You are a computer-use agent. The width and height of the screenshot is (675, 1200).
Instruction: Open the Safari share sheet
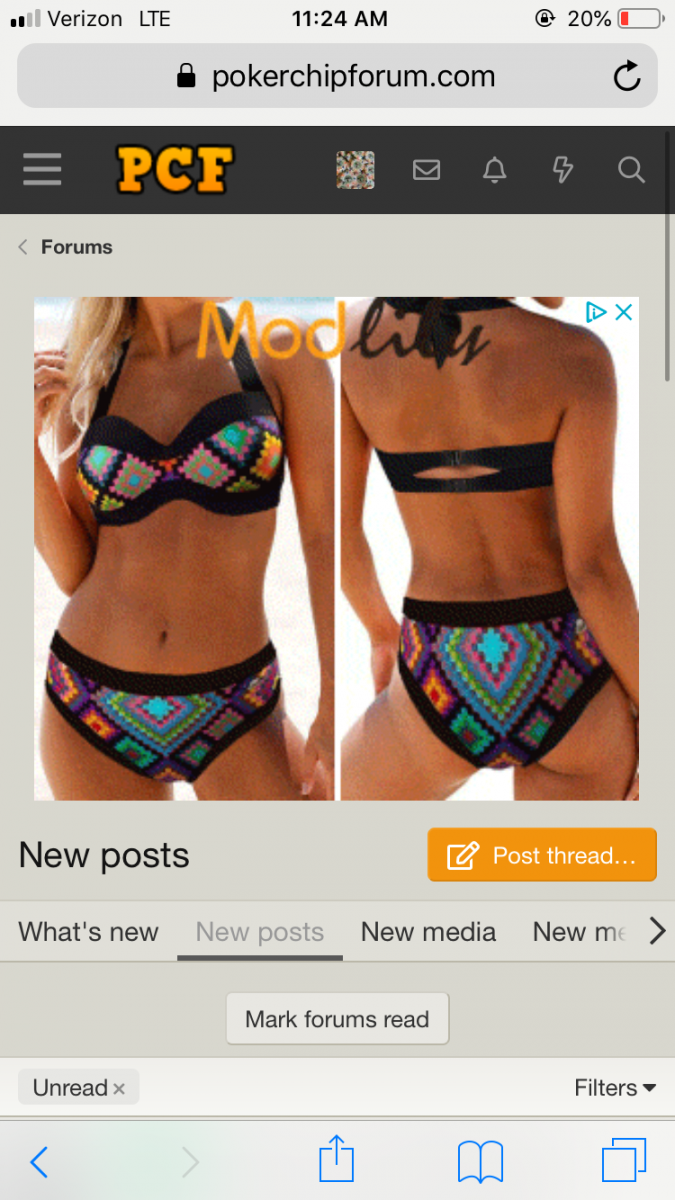336,1162
